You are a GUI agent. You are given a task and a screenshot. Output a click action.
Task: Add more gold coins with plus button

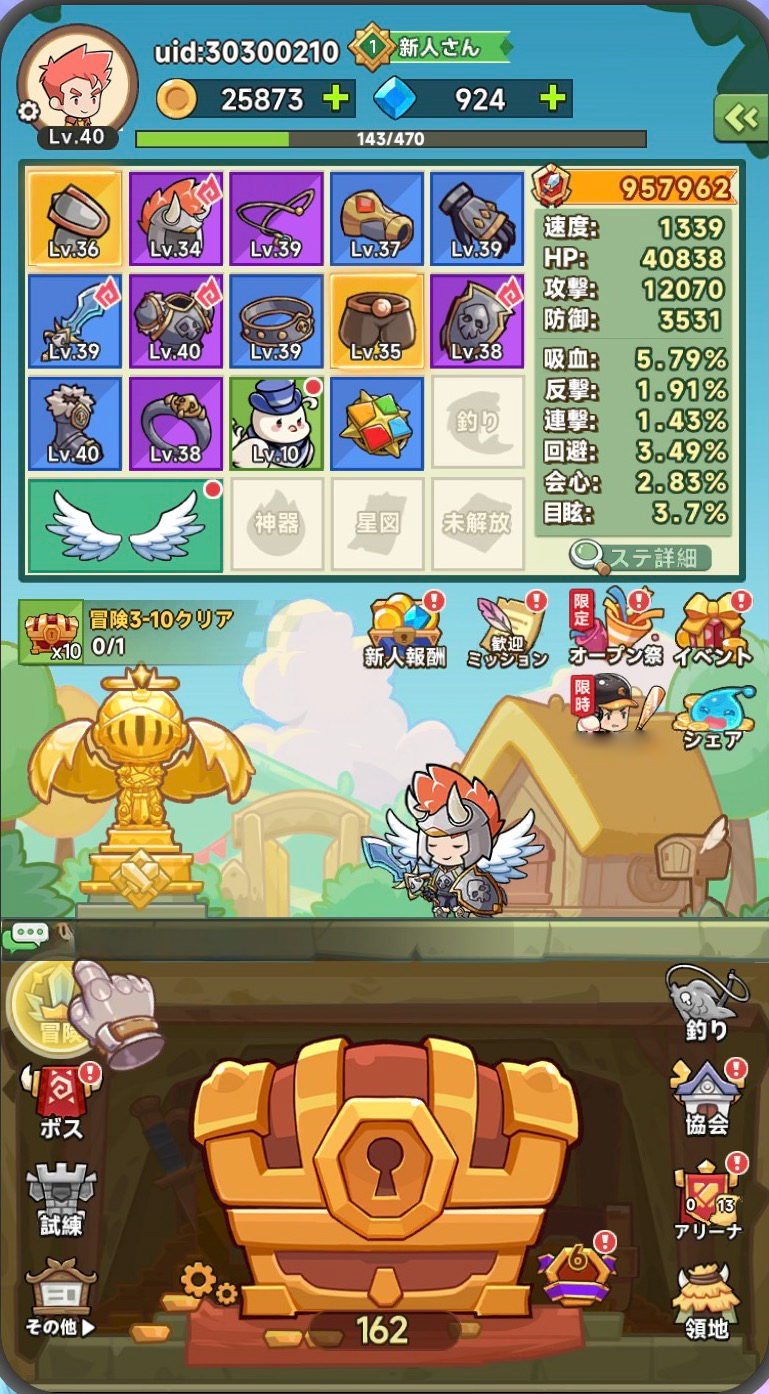[337, 99]
